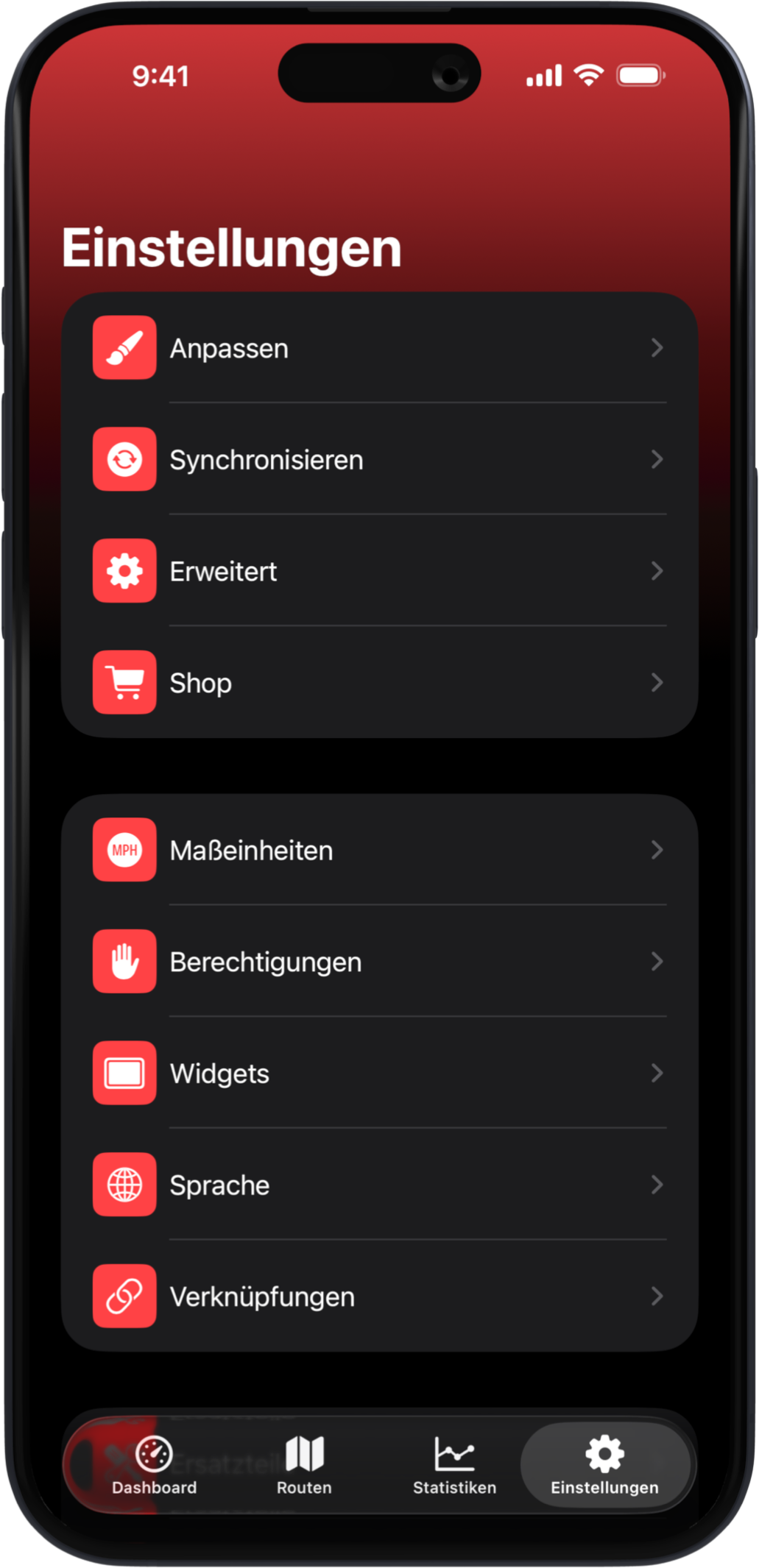Select the Einstellungen tab
759x1568 pixels.
point(604,1466)
